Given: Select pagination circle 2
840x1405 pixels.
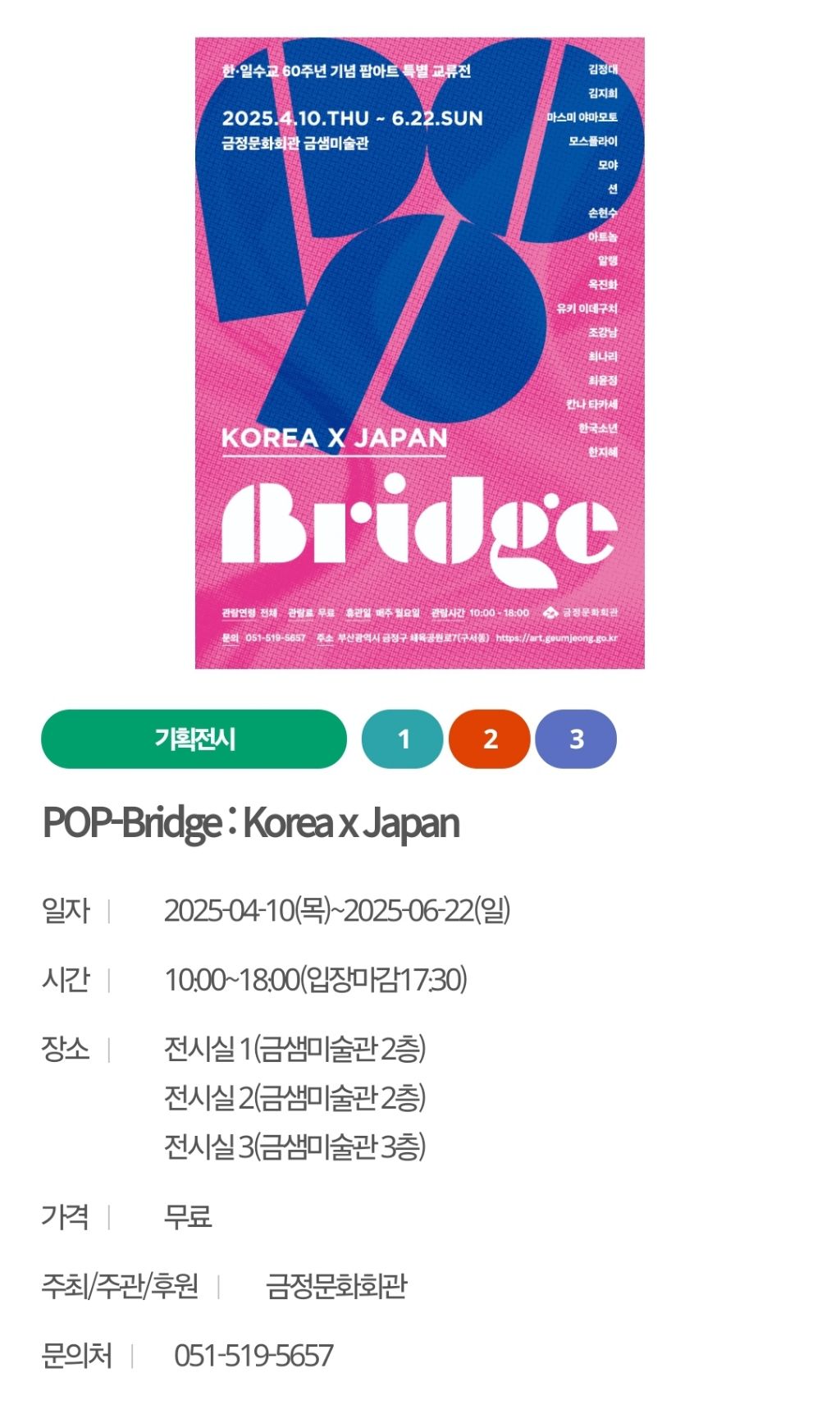Looking at the screenshot, I should [x=489, y=739].
